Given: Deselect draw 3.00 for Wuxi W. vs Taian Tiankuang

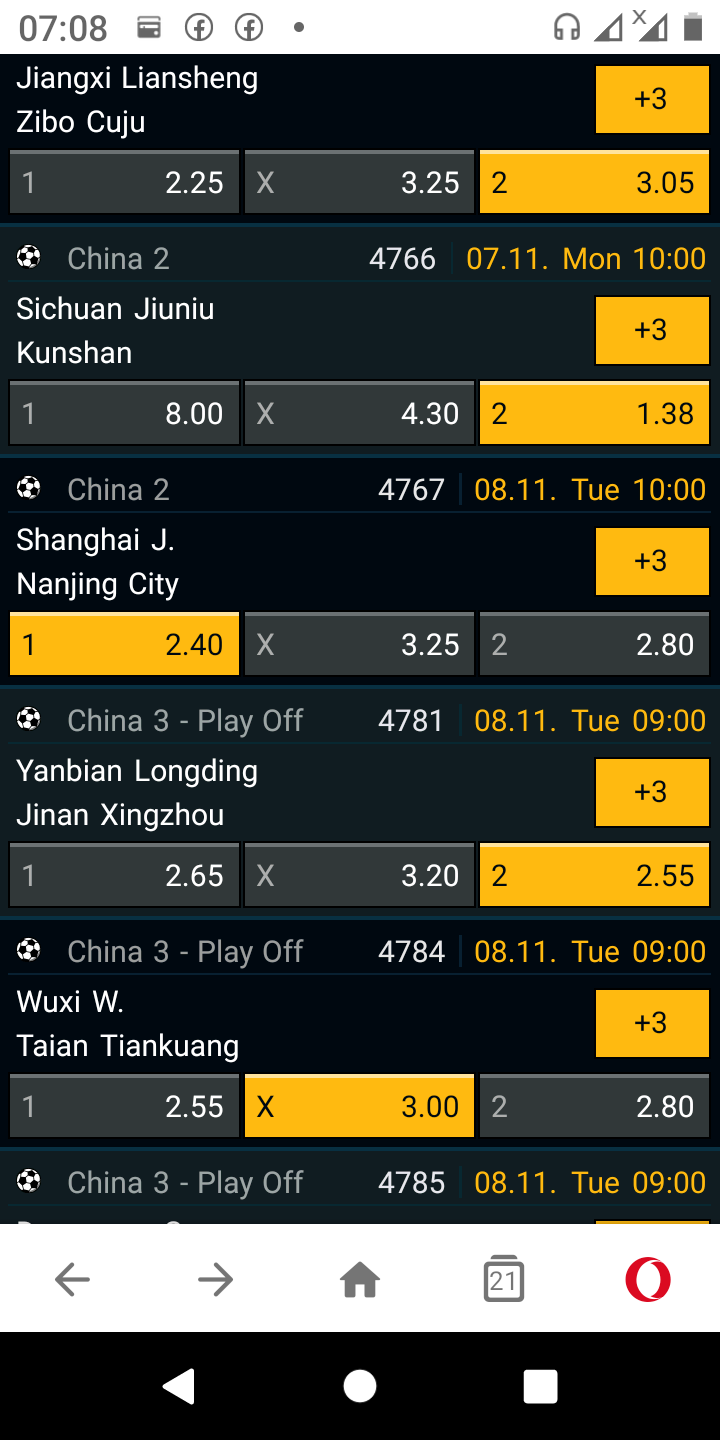Looking at the screenshot, I should click(360, 1106).
